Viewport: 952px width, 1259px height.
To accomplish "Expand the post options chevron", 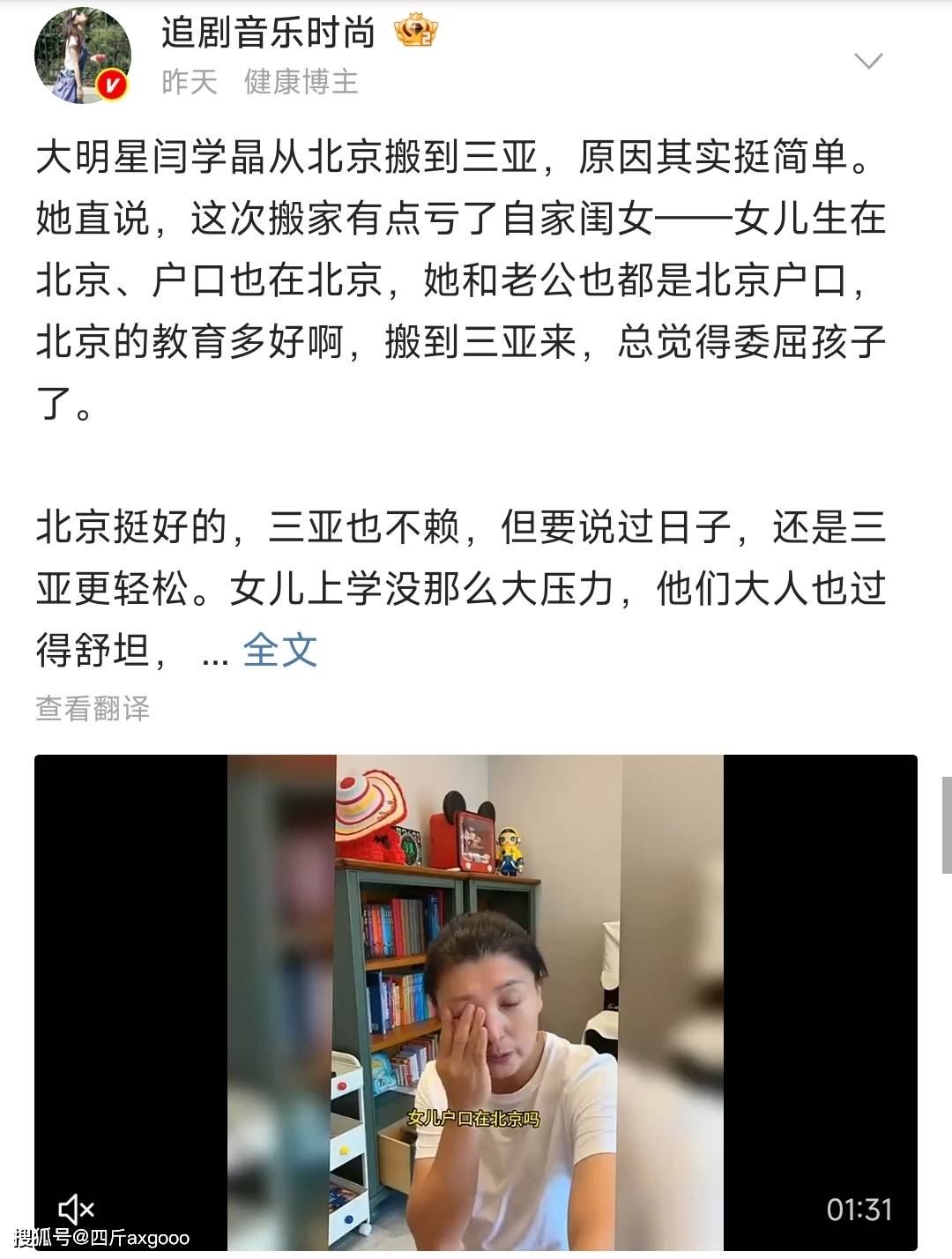I will click(868, 61).
